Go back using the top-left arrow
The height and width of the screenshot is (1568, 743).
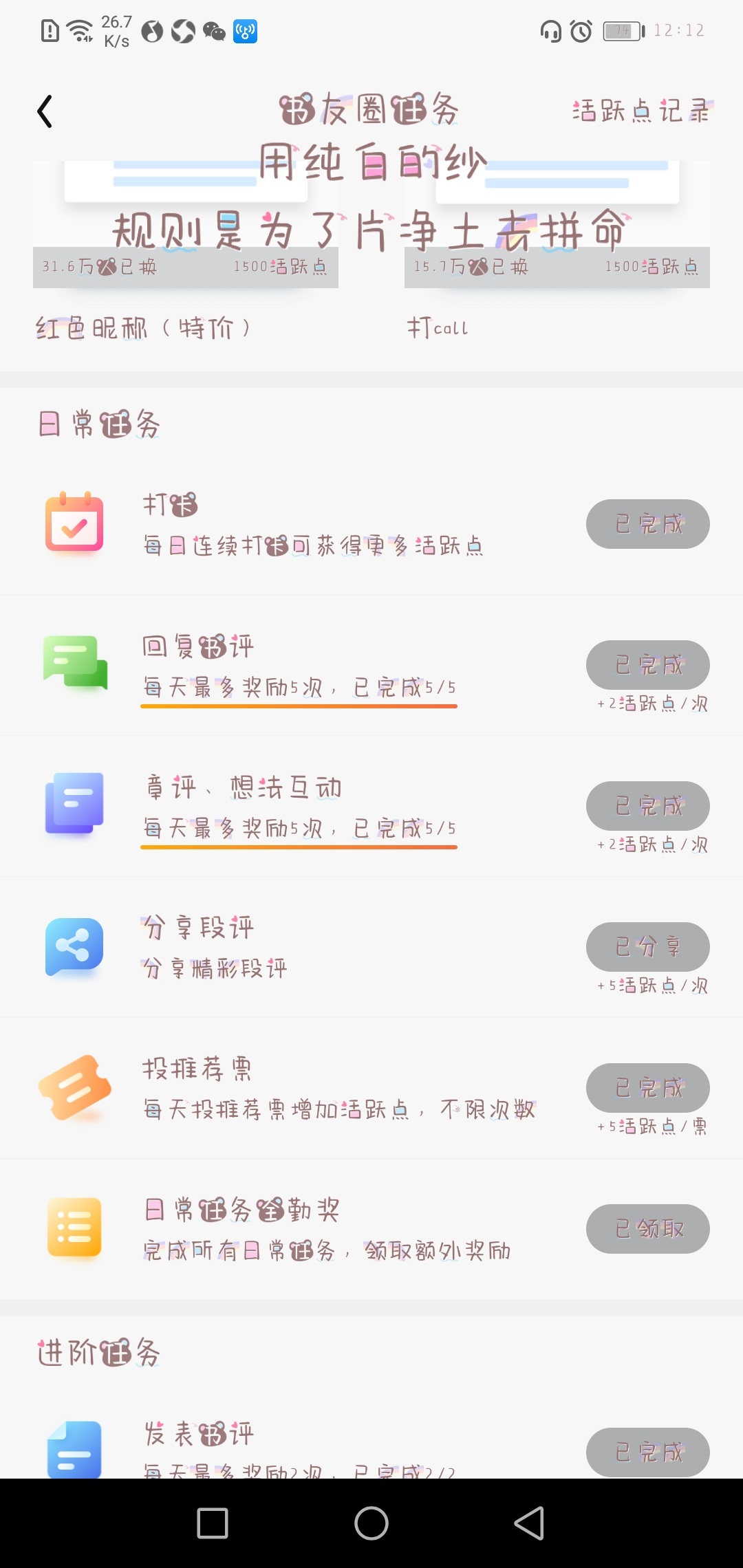(45, 111)
